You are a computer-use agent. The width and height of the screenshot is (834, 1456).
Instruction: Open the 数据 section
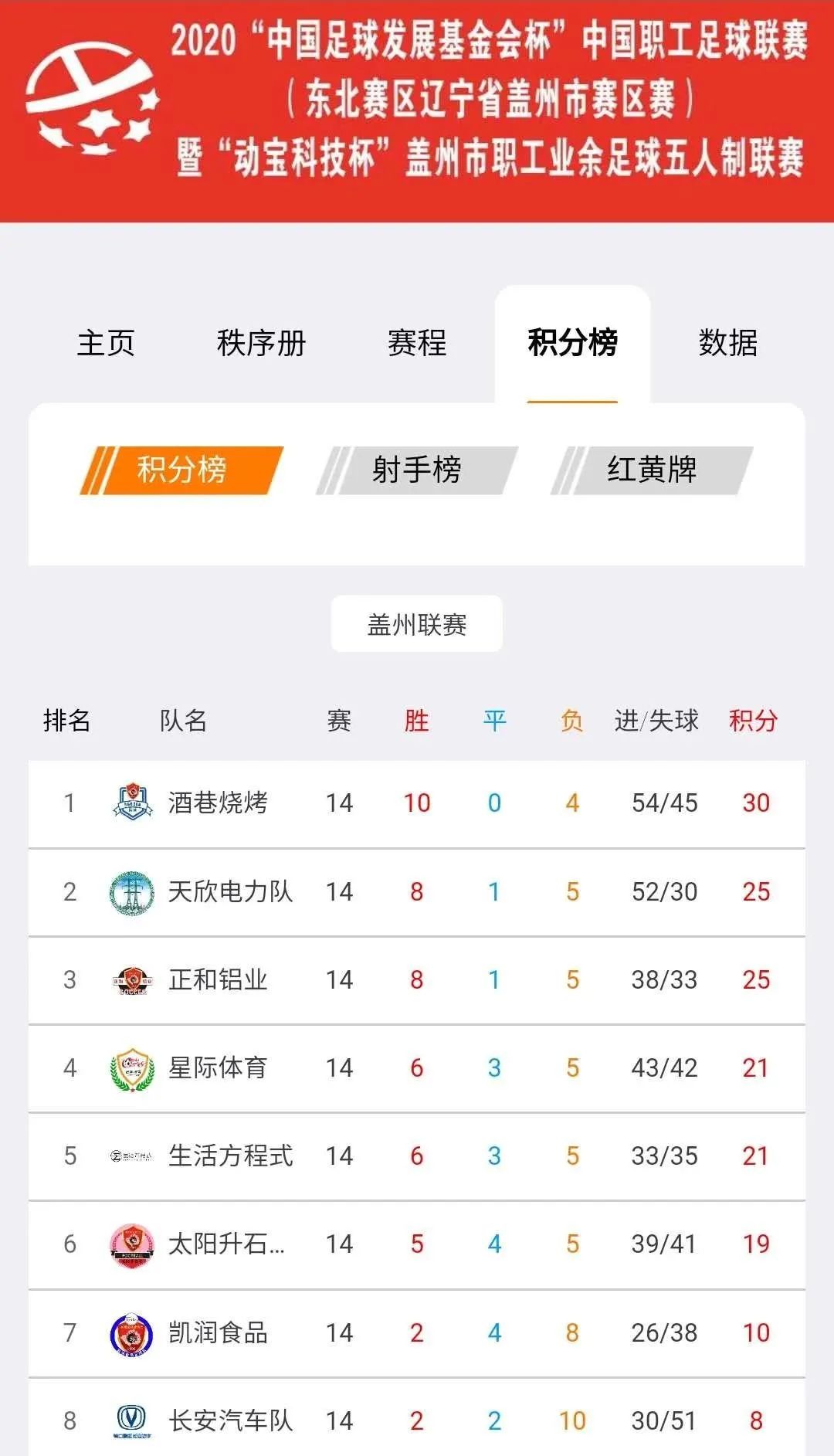[x=729, y=344]
